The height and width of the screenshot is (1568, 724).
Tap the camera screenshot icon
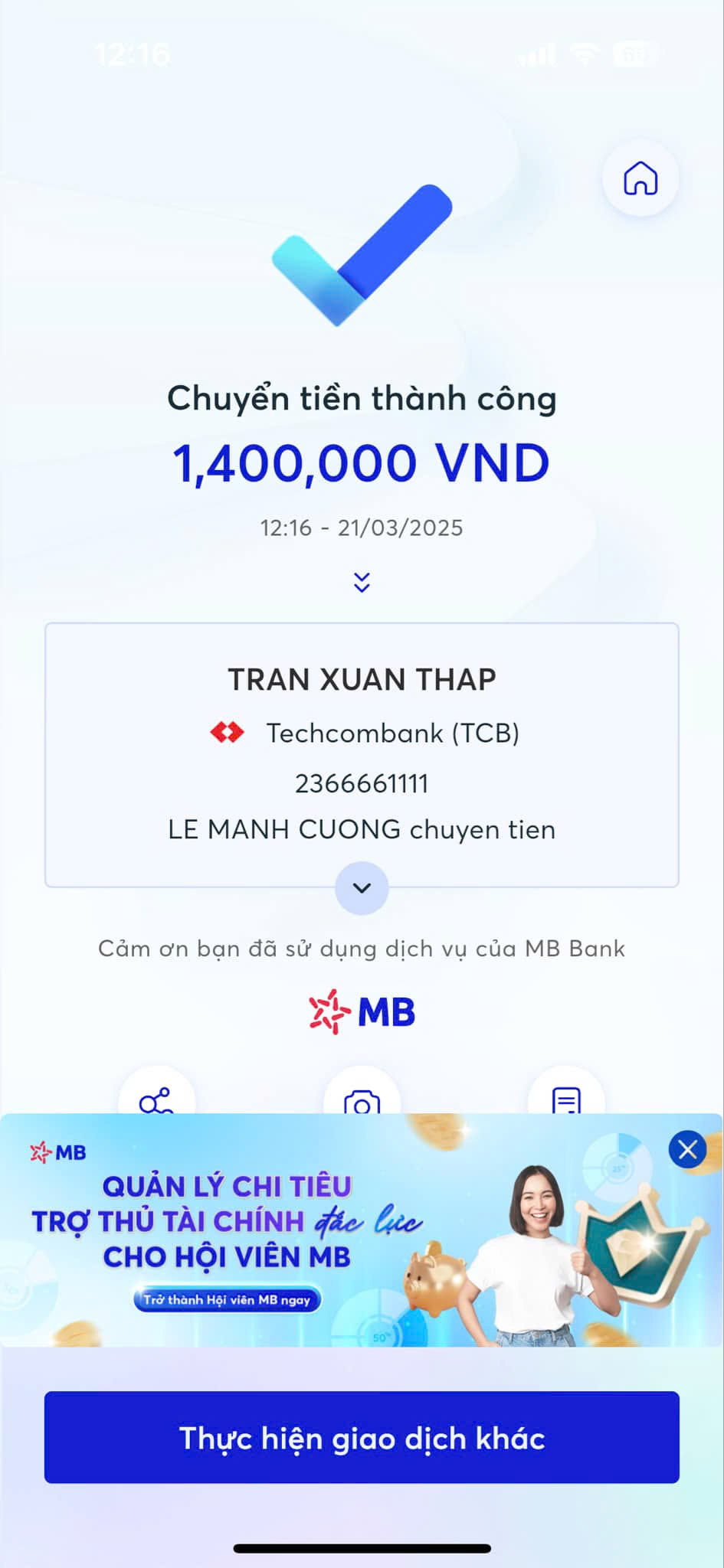pos(362,1098)
